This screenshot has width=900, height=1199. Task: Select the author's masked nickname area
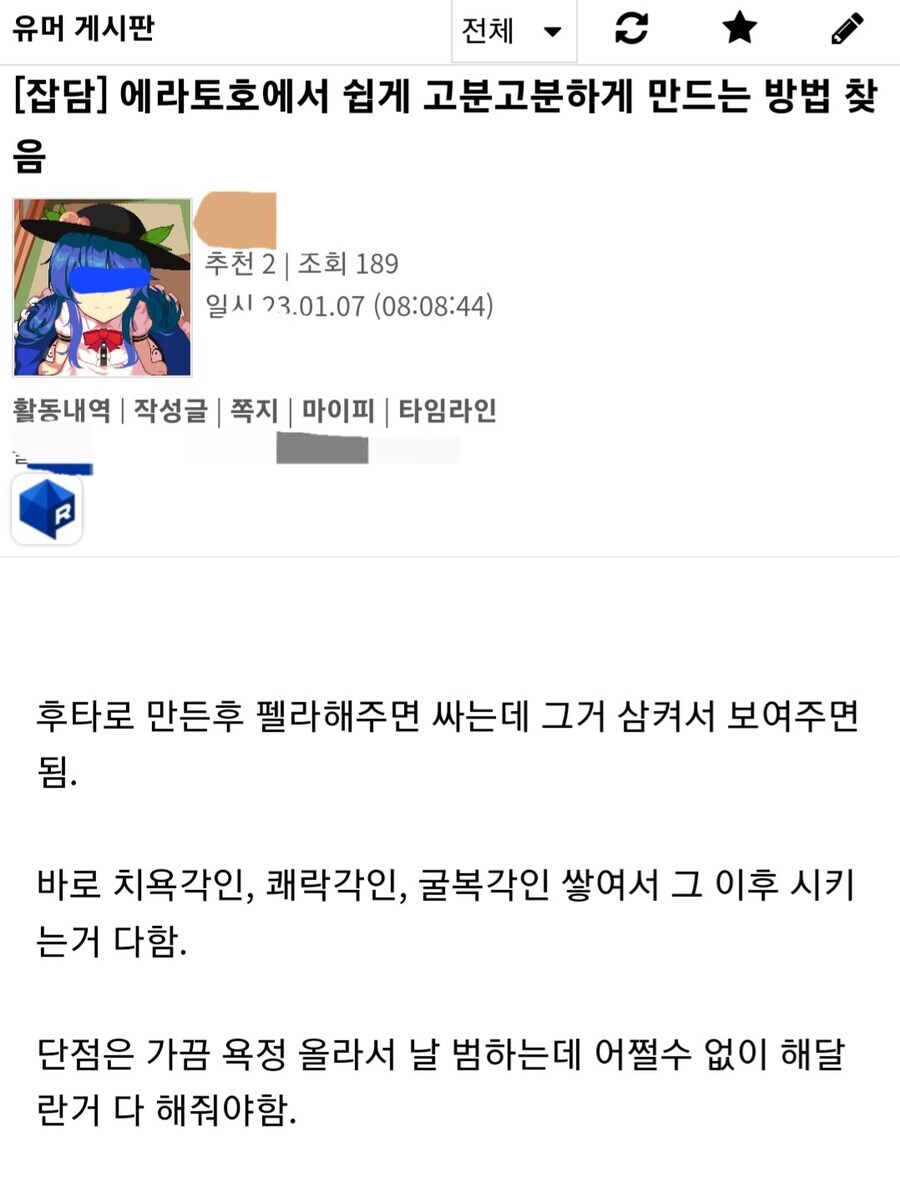(236, 222)
